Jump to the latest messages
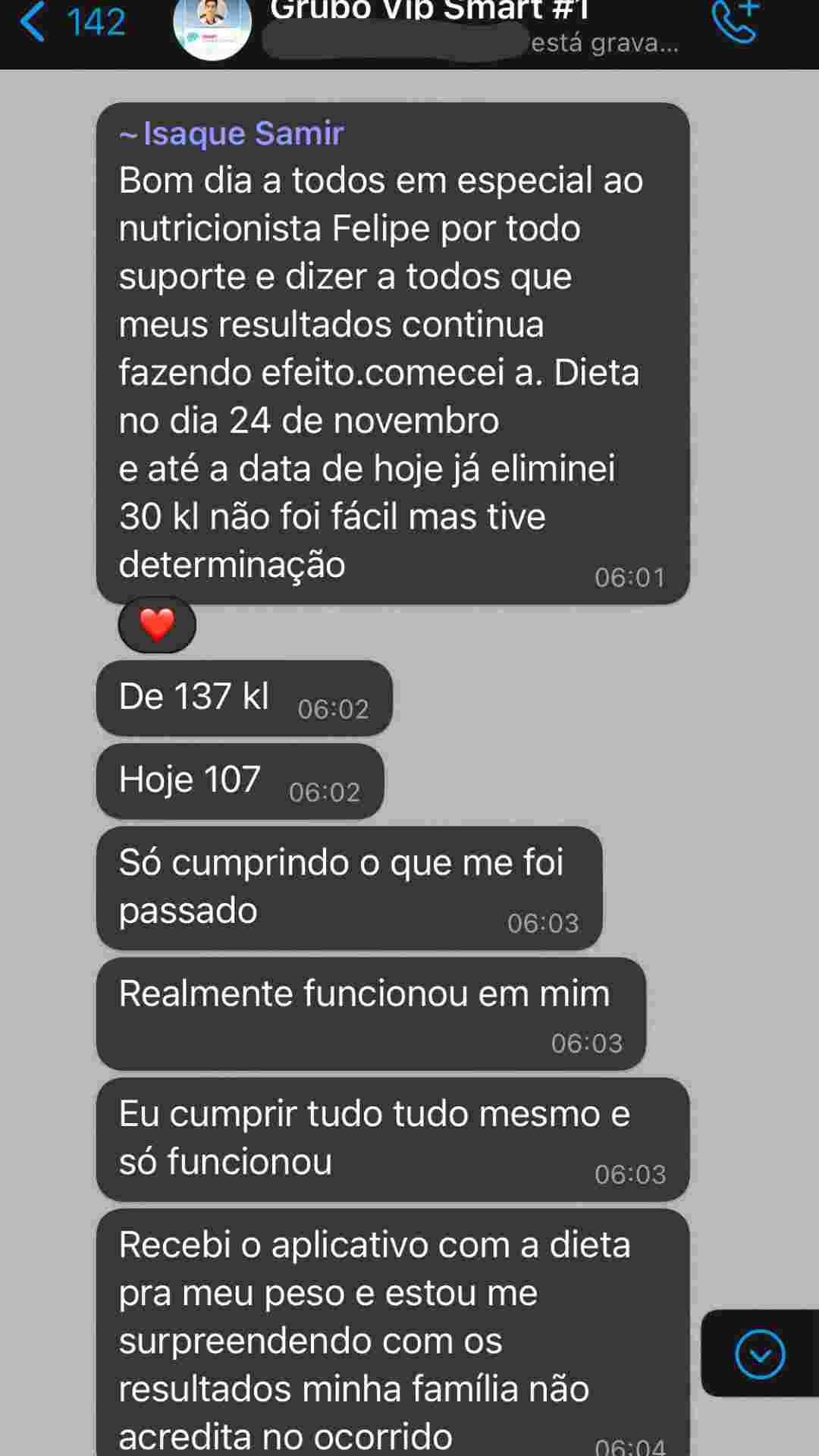The width and height of the screenshot is (819, 1456). point(759,1354)
